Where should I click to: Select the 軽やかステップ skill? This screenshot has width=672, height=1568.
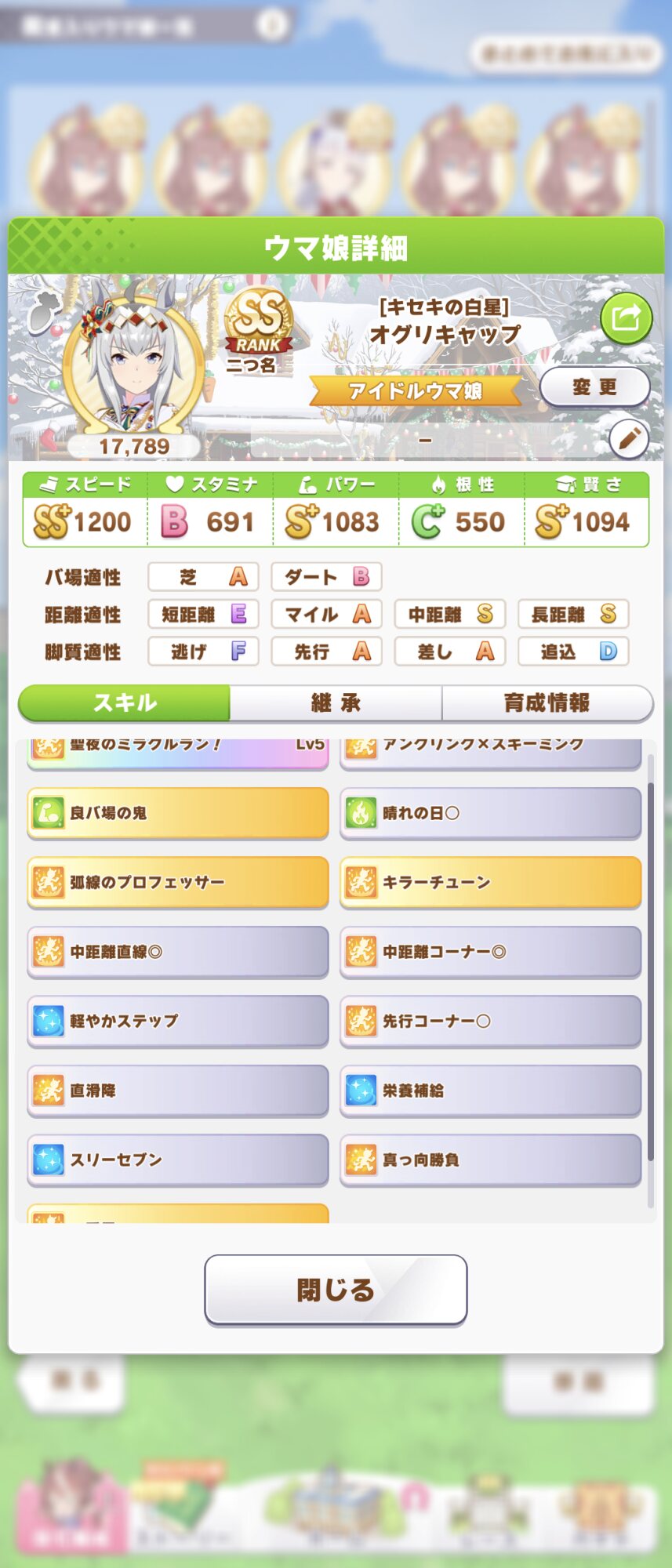tap(178, 1021)
